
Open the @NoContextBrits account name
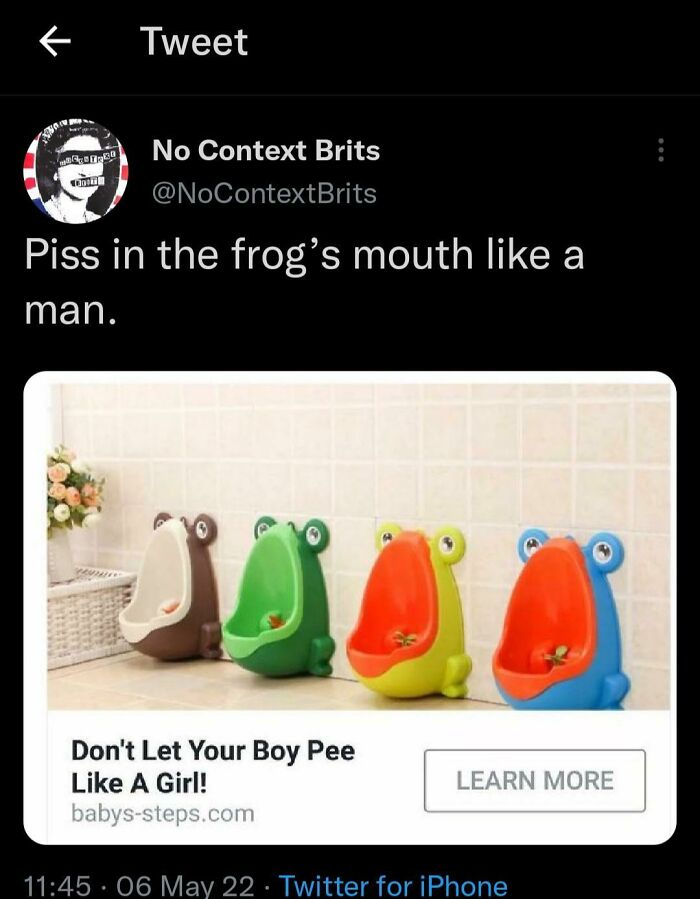(x=264, y=193)
